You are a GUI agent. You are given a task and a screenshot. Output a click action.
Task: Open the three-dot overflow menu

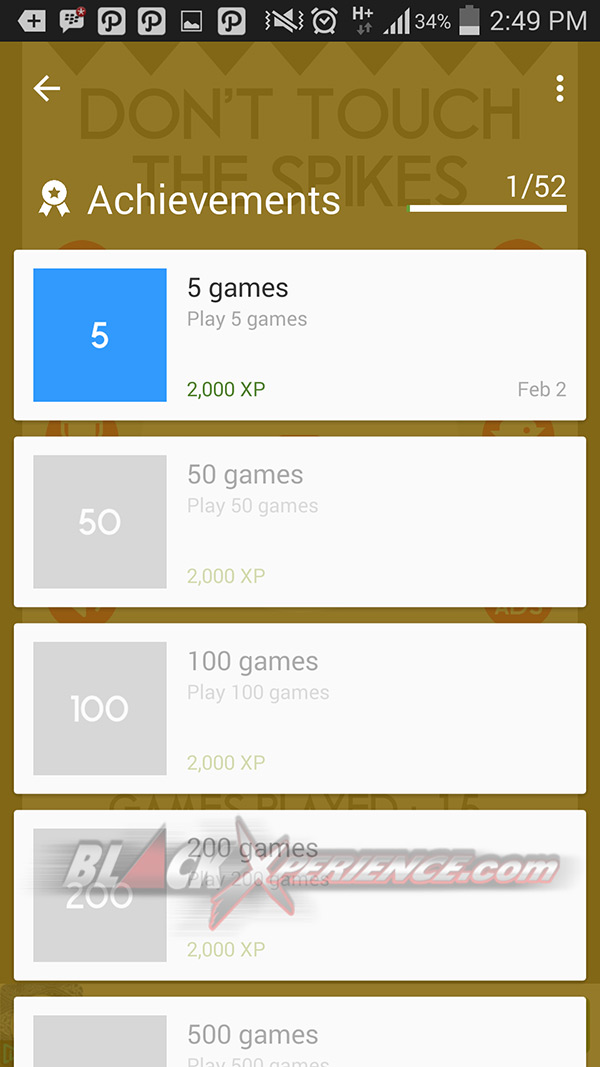pos(560,89)
